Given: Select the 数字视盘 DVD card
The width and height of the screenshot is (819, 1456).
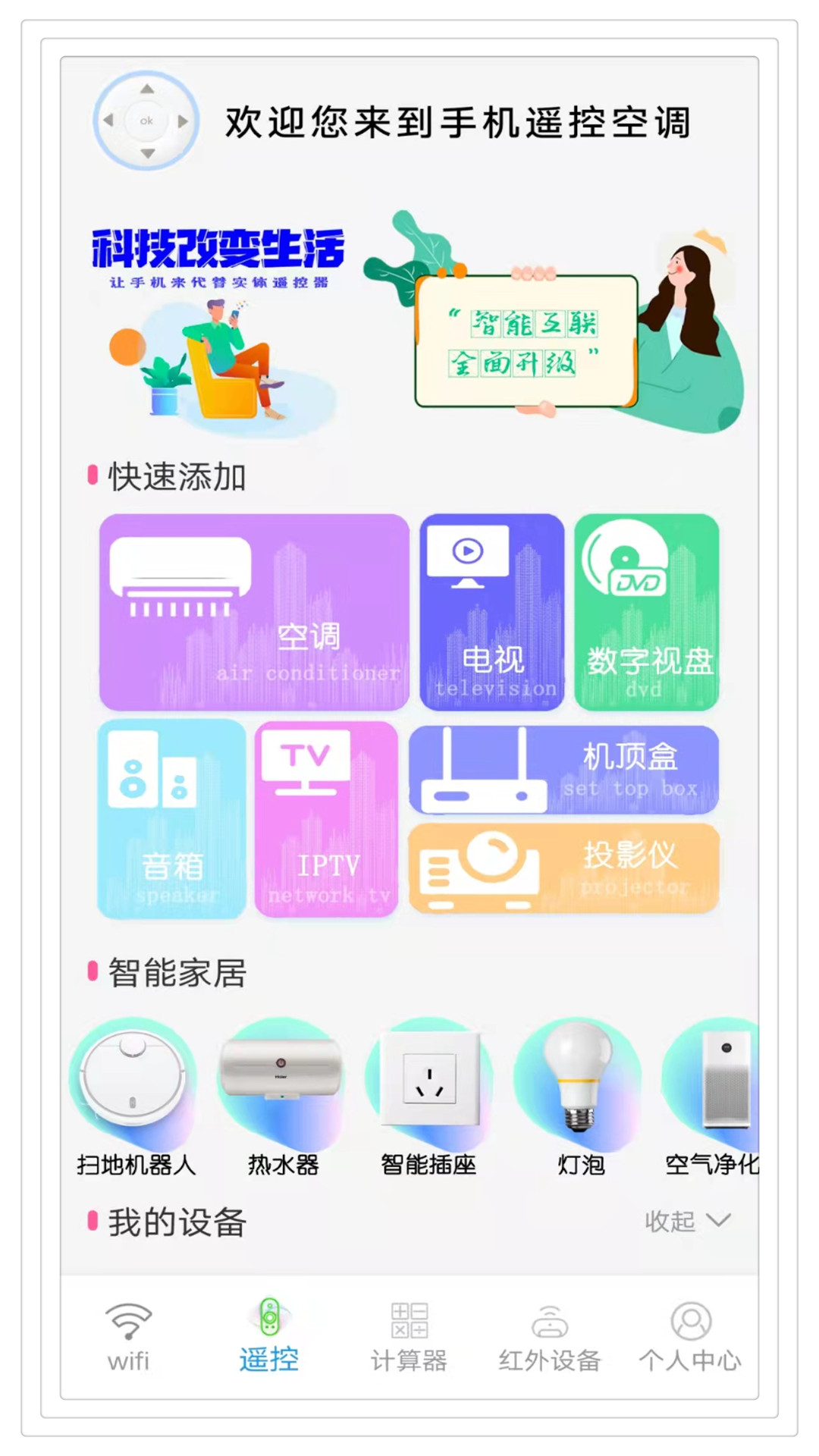Looking at the screenshot, I should click(x=647, y=611).
